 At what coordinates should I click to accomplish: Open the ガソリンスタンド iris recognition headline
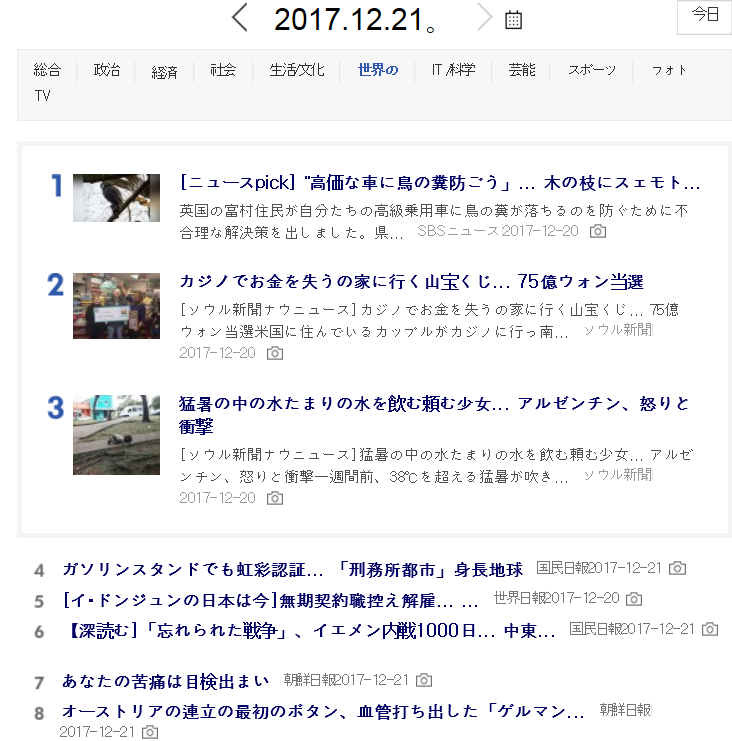tap(292, 570)
